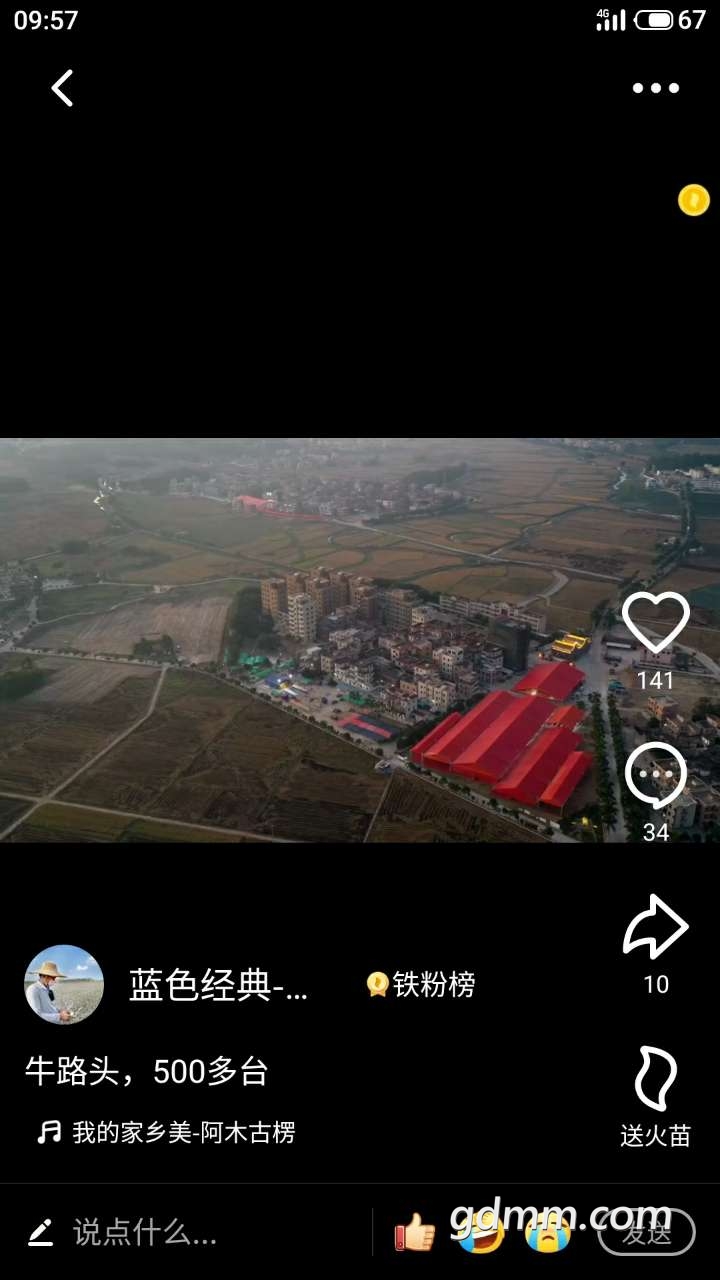Screen dimensions: 720x1280
Task: Go back using the top-left arrow
Action: point(62,88)
